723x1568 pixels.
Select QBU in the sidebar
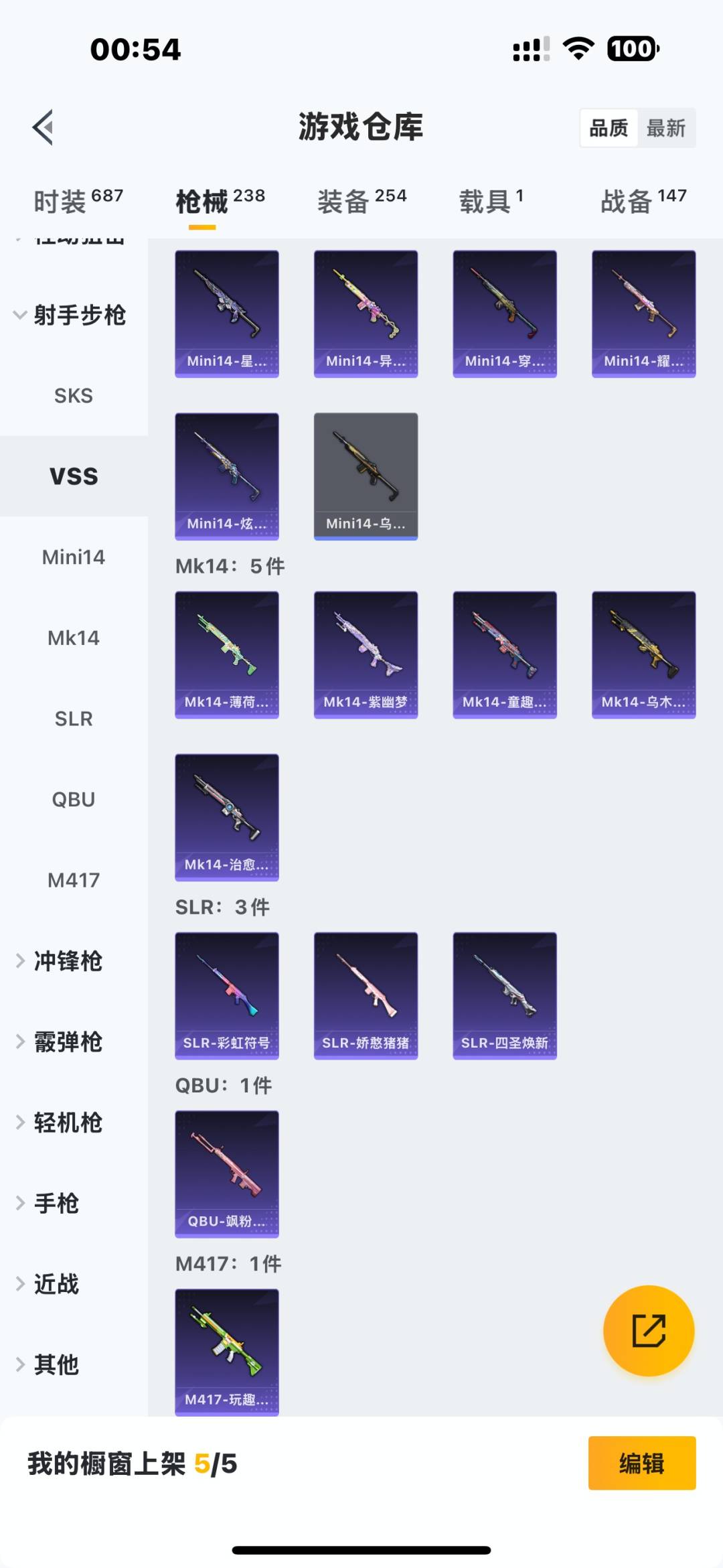tap(74, 800)
